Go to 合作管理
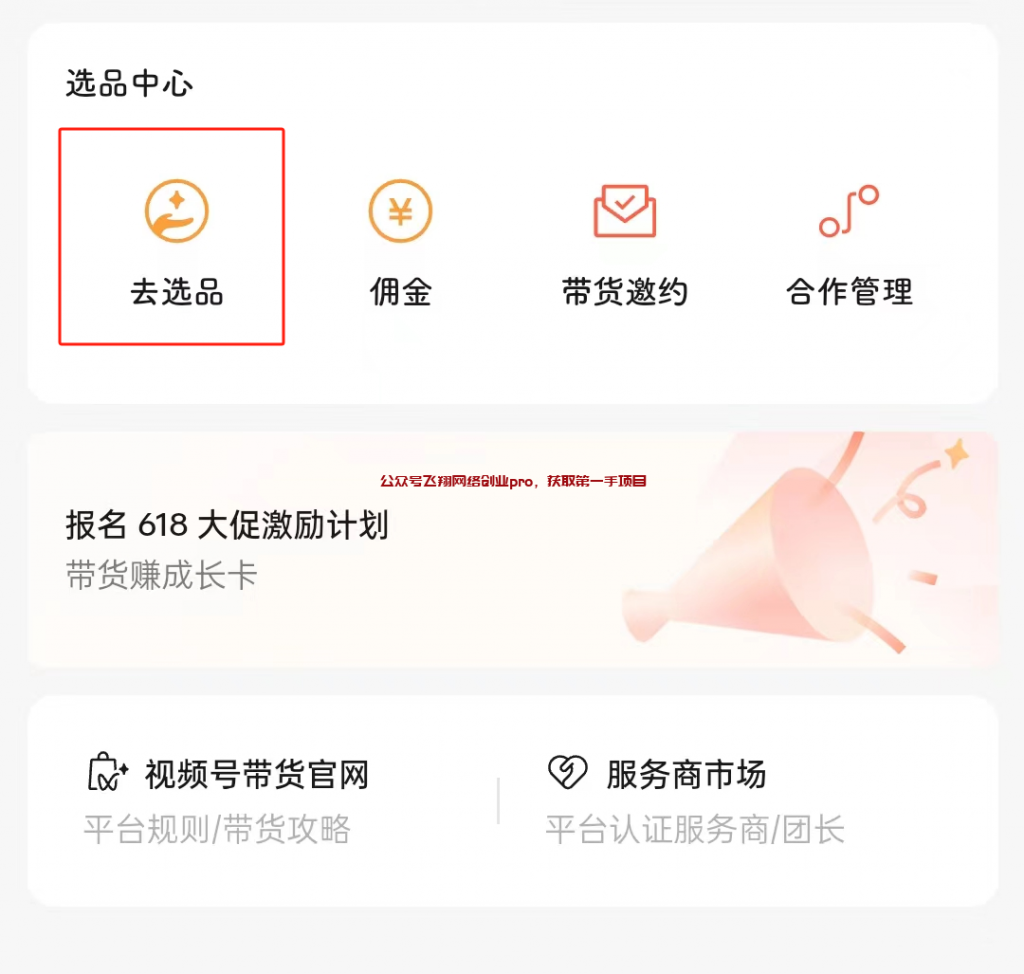The image size is (1024, 974). coord(849,240)
